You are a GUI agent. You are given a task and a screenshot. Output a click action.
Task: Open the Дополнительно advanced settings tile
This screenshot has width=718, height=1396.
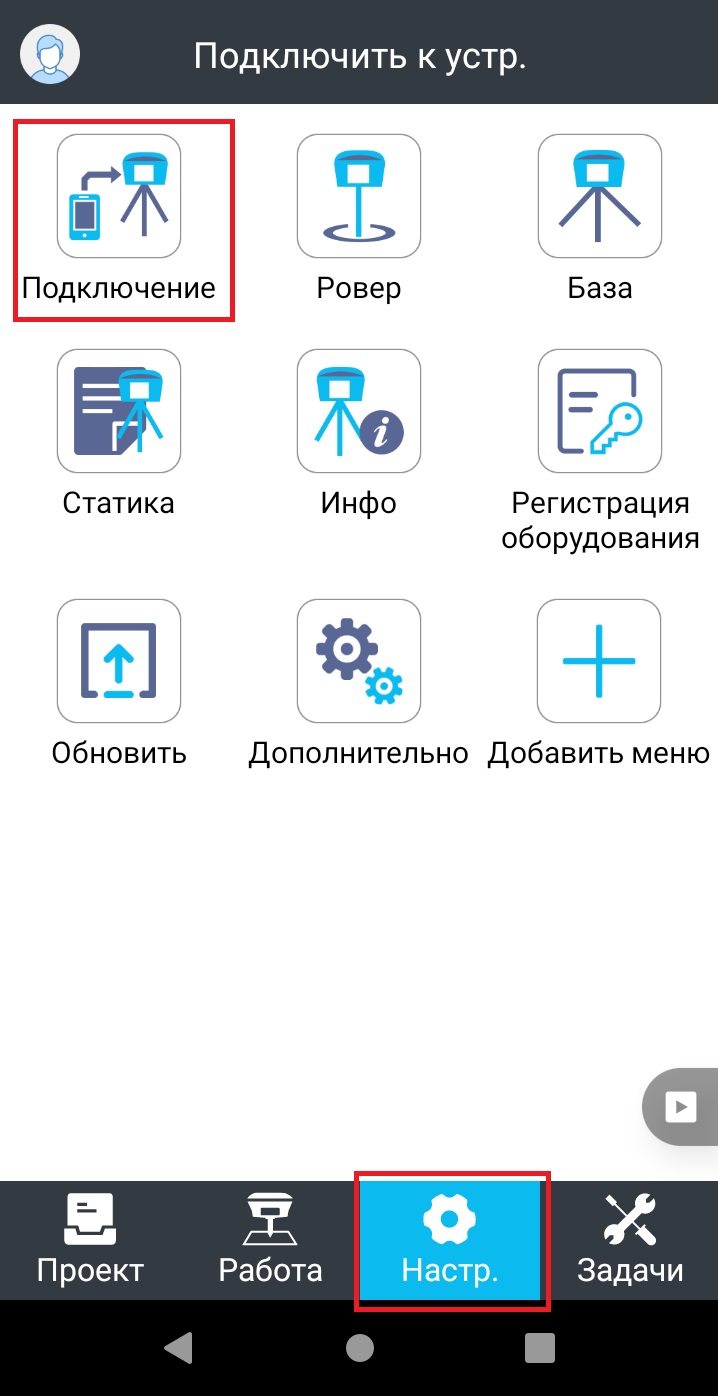click(x=359, y=661)
